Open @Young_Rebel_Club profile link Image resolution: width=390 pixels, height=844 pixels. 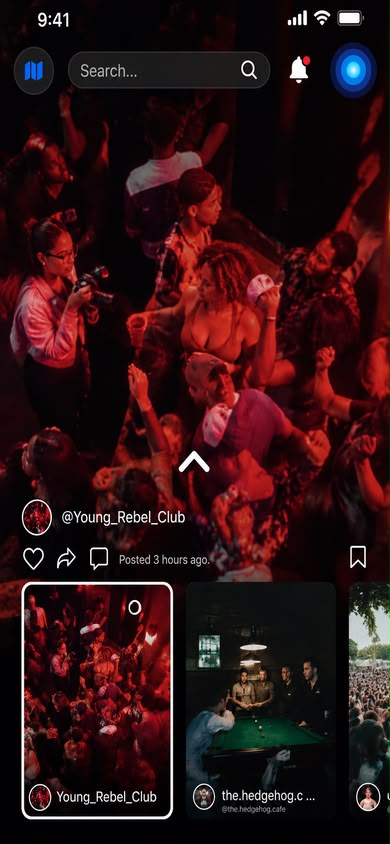pos(123,518)
